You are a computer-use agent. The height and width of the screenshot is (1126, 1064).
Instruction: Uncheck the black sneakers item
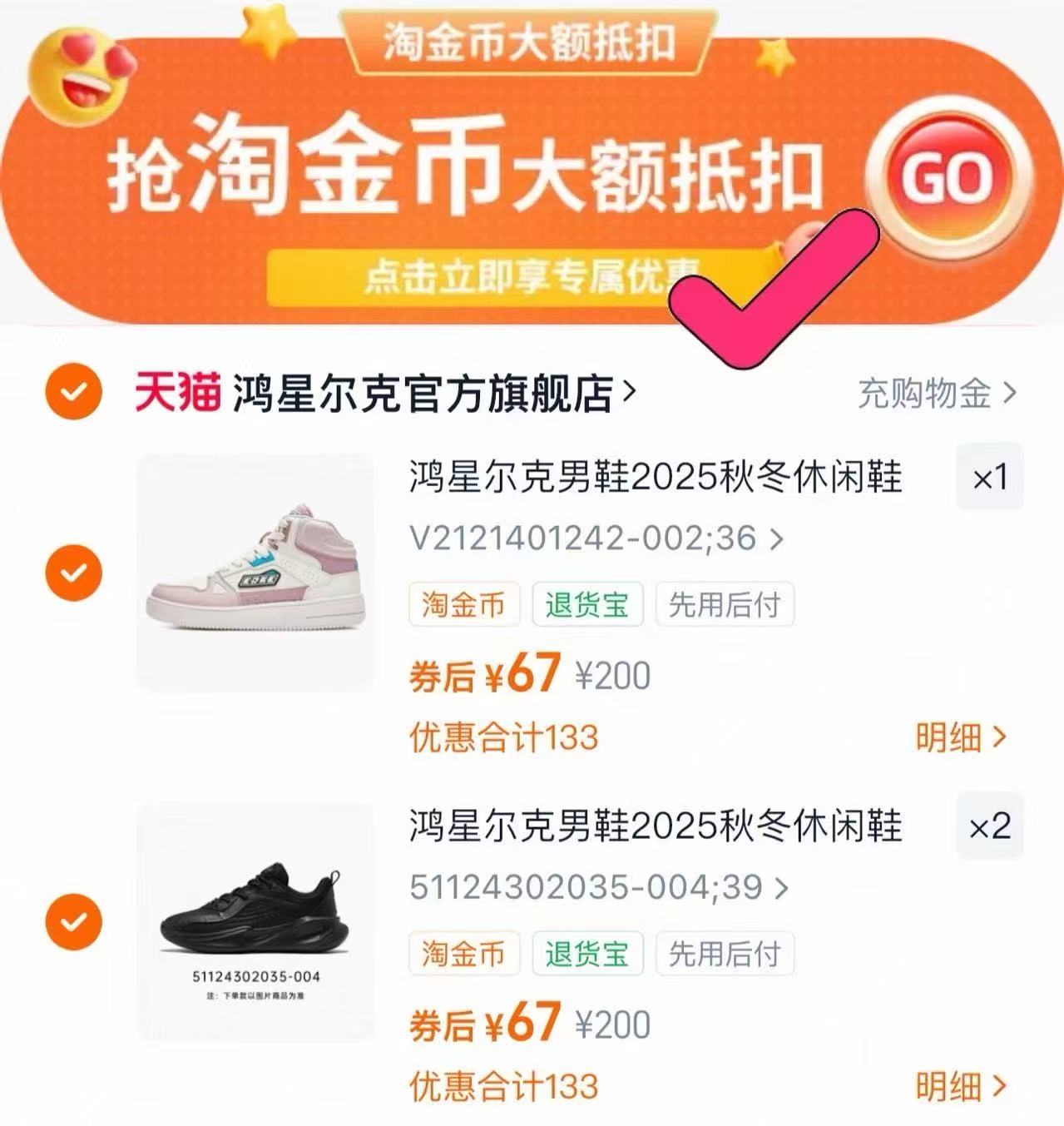pyautogui.click(x=75, y=920)
